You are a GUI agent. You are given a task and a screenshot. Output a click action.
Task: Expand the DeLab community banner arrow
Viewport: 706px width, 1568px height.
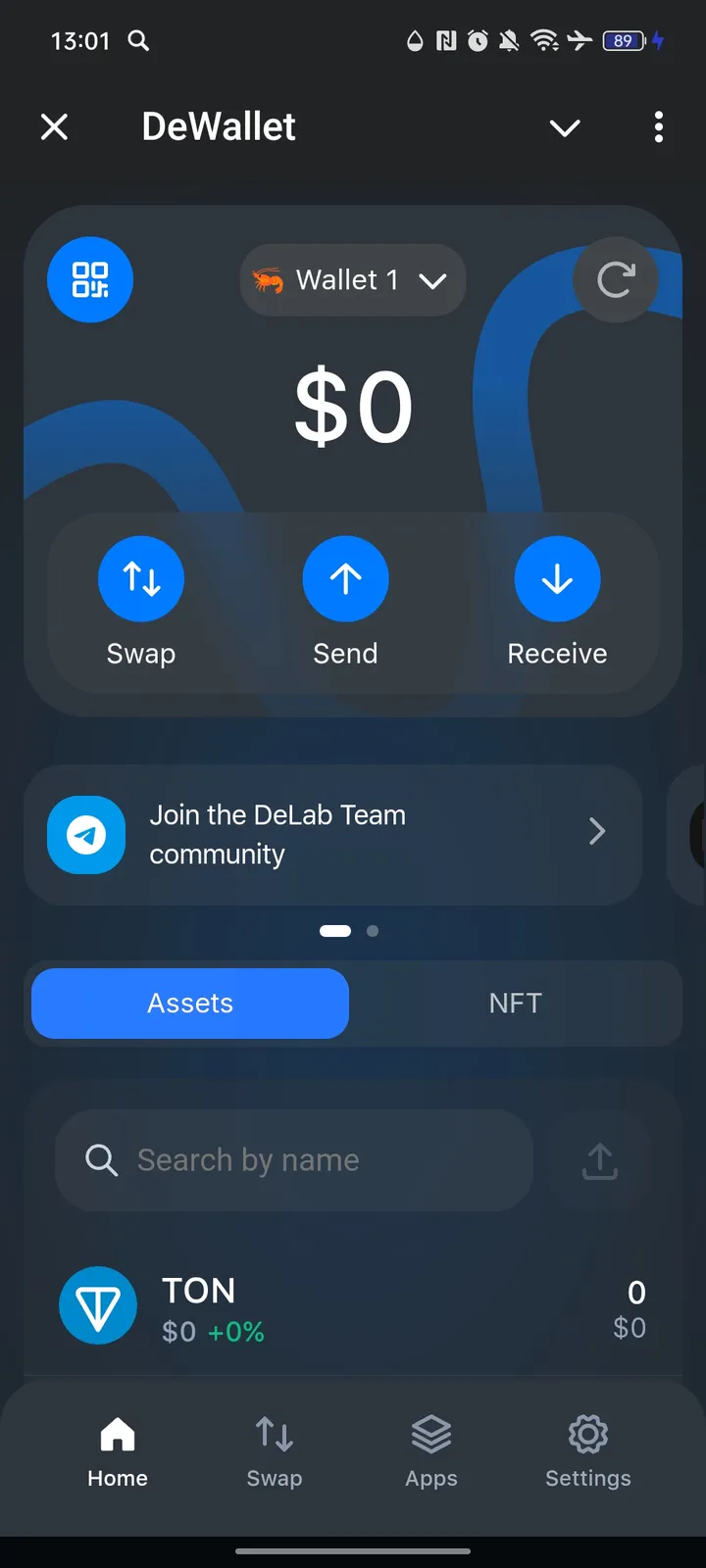(597, 831)
